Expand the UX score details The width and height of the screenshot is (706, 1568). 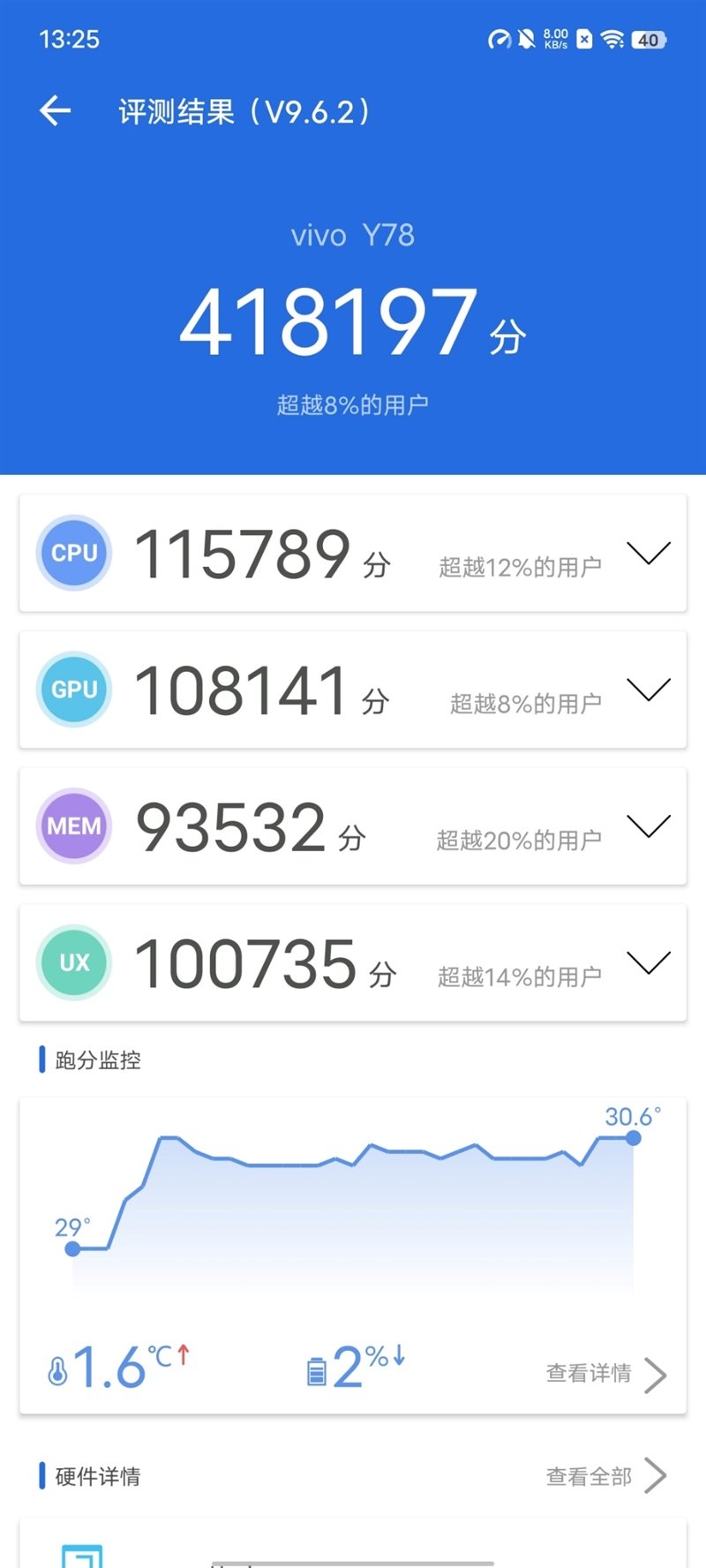pos(650,962)
